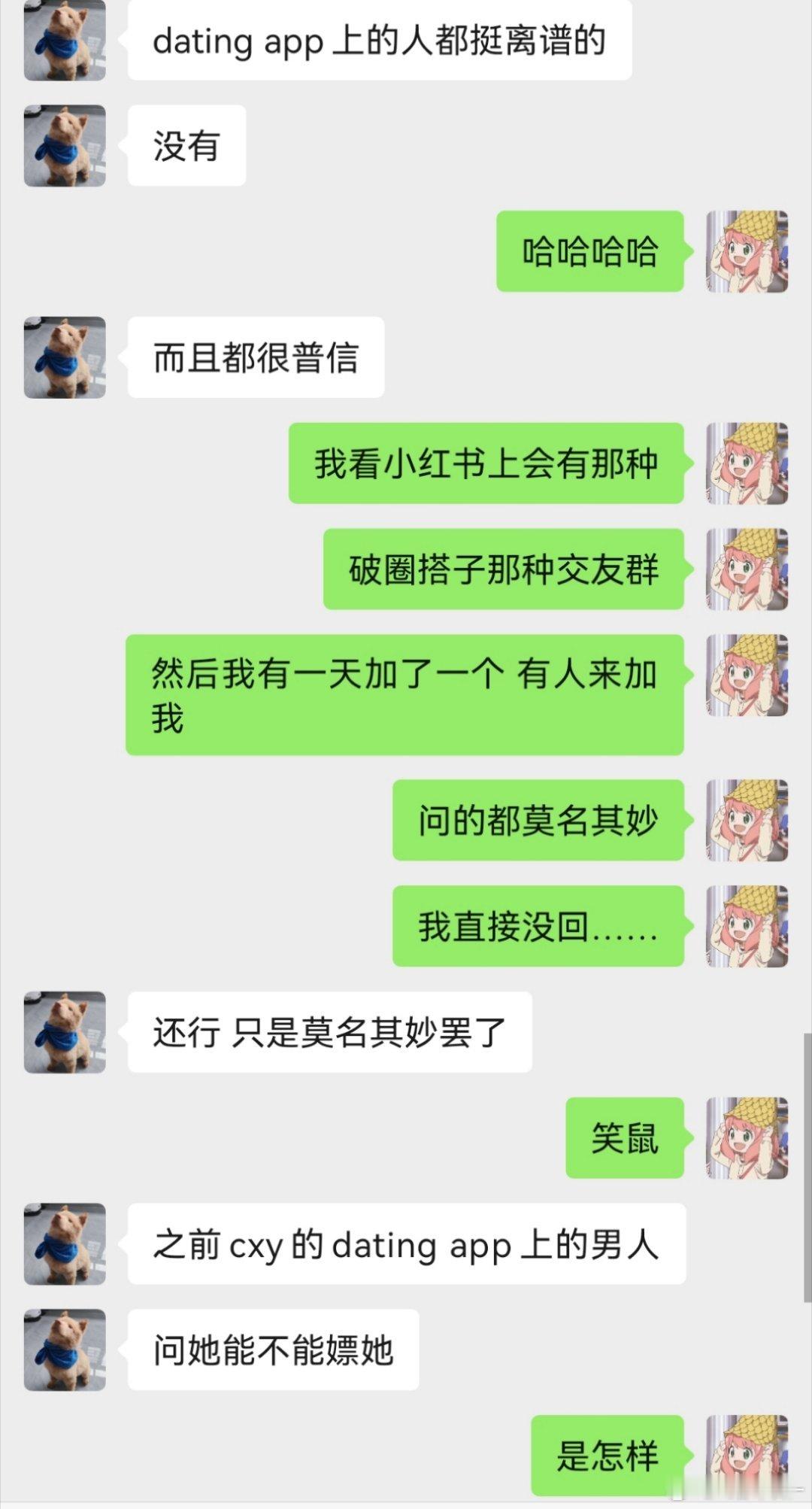Tap the 没有 message bubble
The width and height of the screenshot is (812, 1509).
(x=185, y=144)
